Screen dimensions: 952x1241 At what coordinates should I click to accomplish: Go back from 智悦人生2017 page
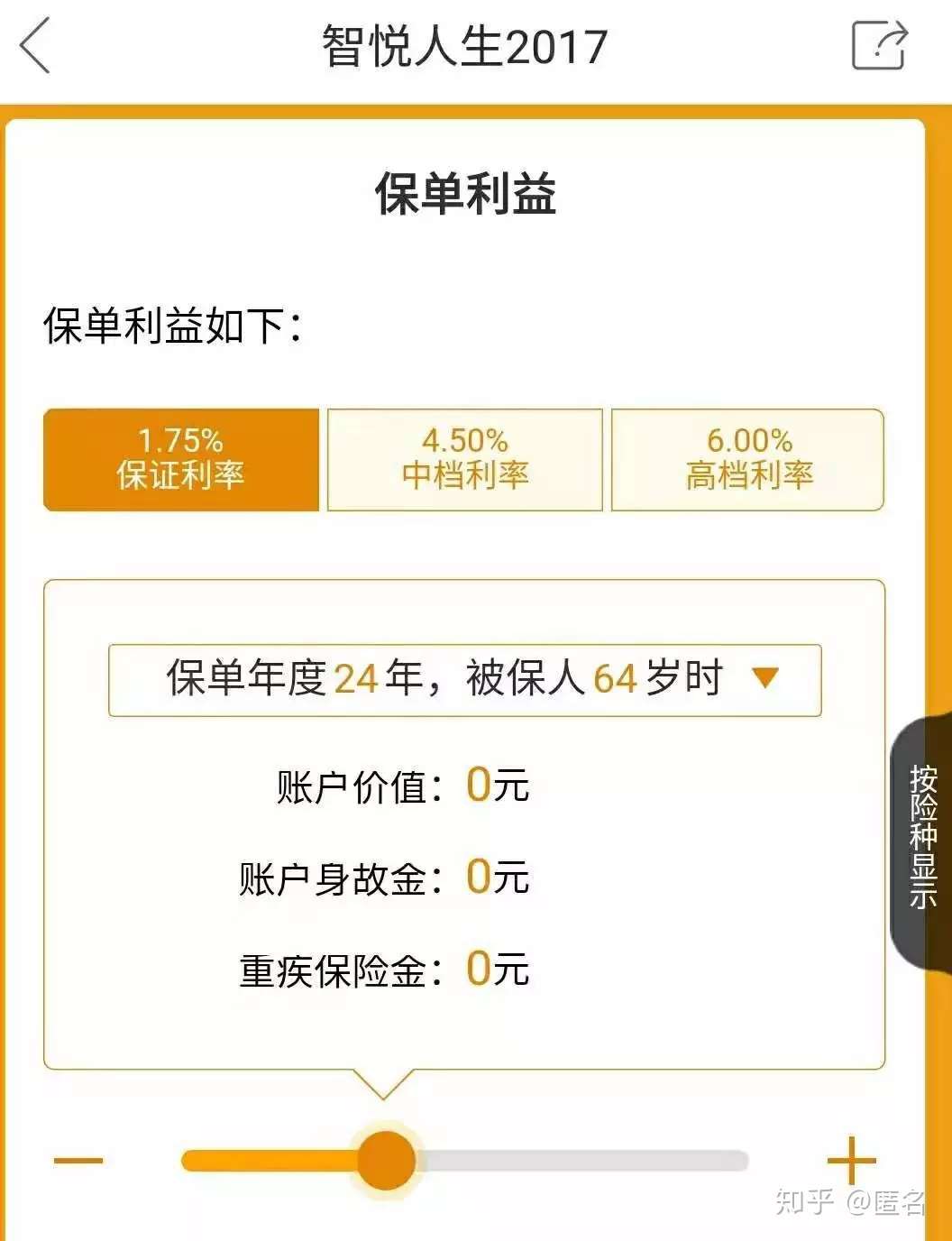click(x=36, y=47)
